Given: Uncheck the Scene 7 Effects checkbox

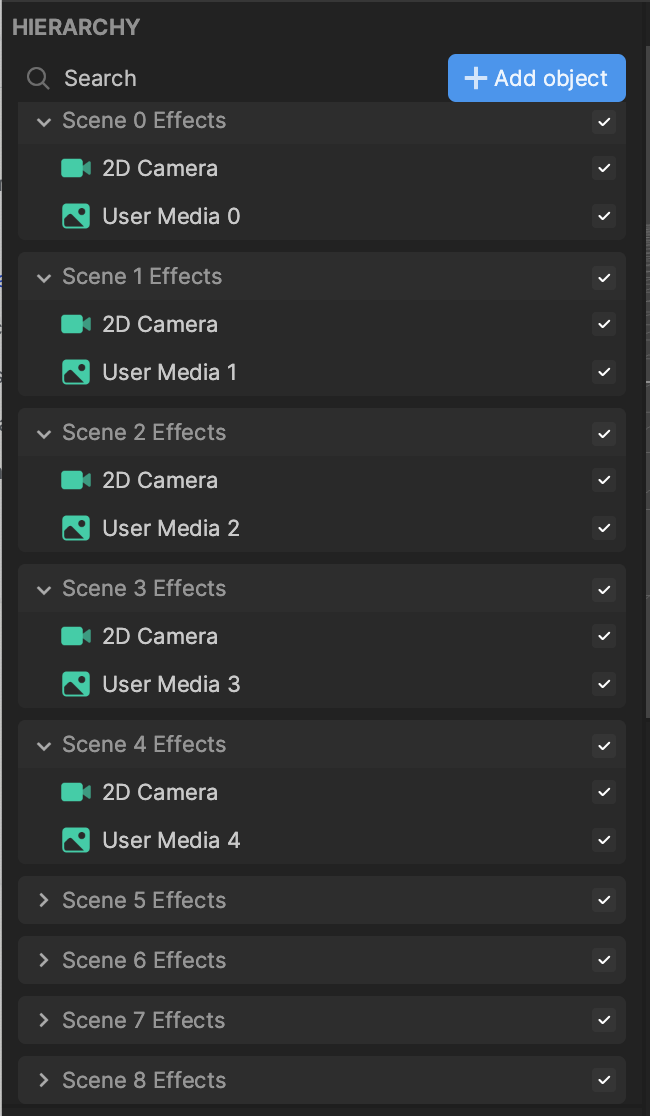Looking at the screenshot, I should (x=604, y=1020).
